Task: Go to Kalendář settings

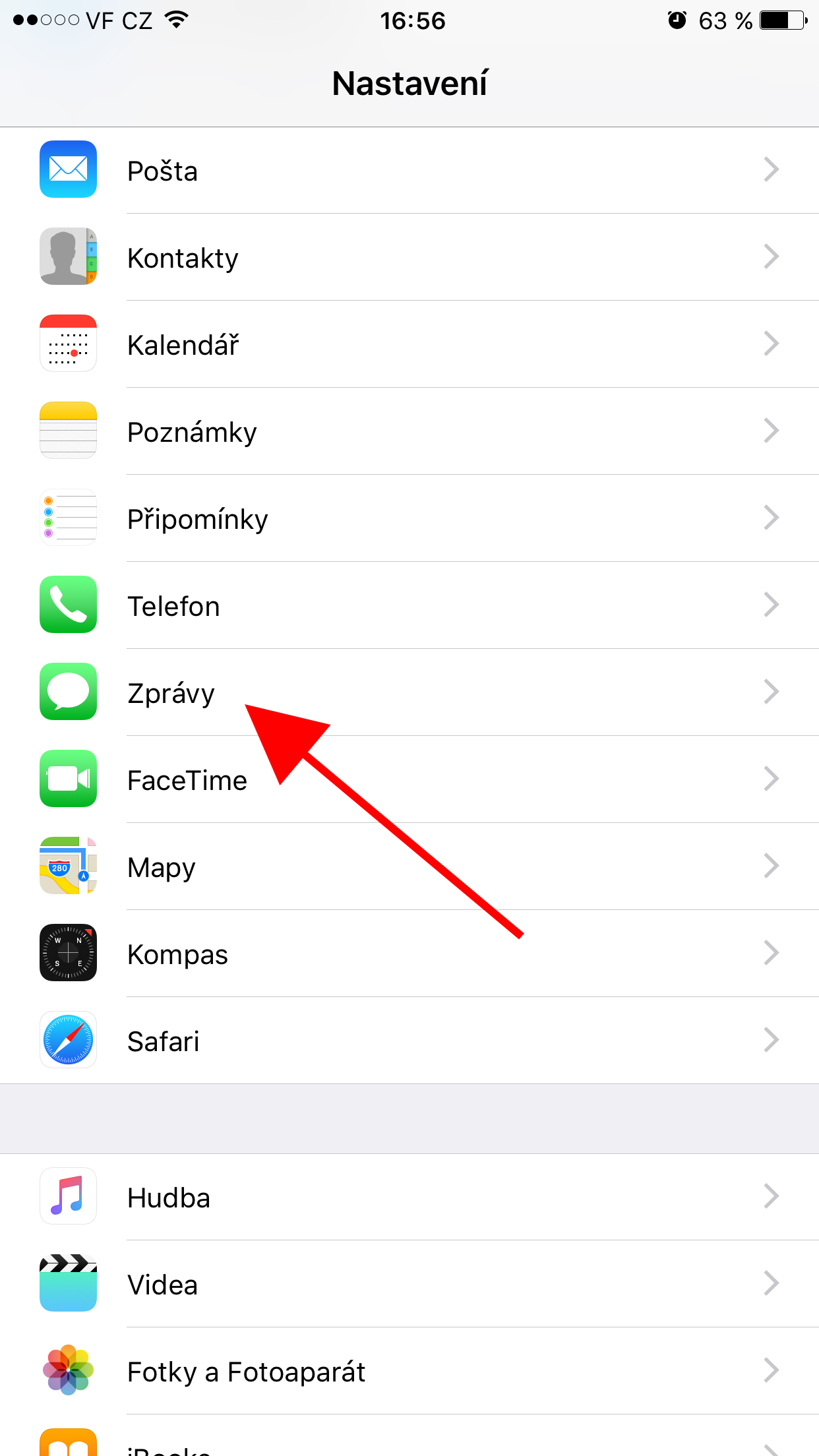Action: point(409,344)
